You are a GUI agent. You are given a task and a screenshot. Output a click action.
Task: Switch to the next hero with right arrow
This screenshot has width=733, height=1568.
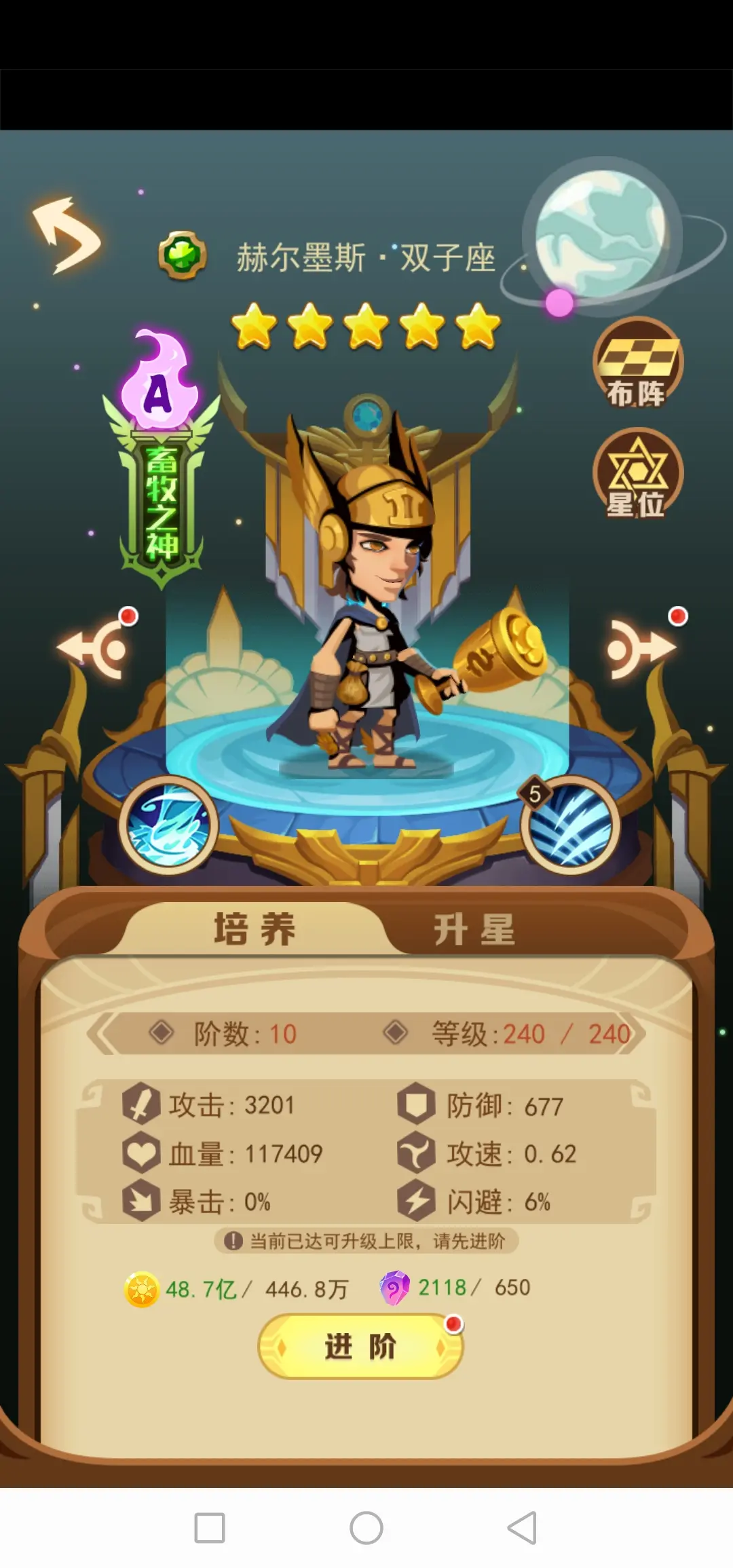641,648
